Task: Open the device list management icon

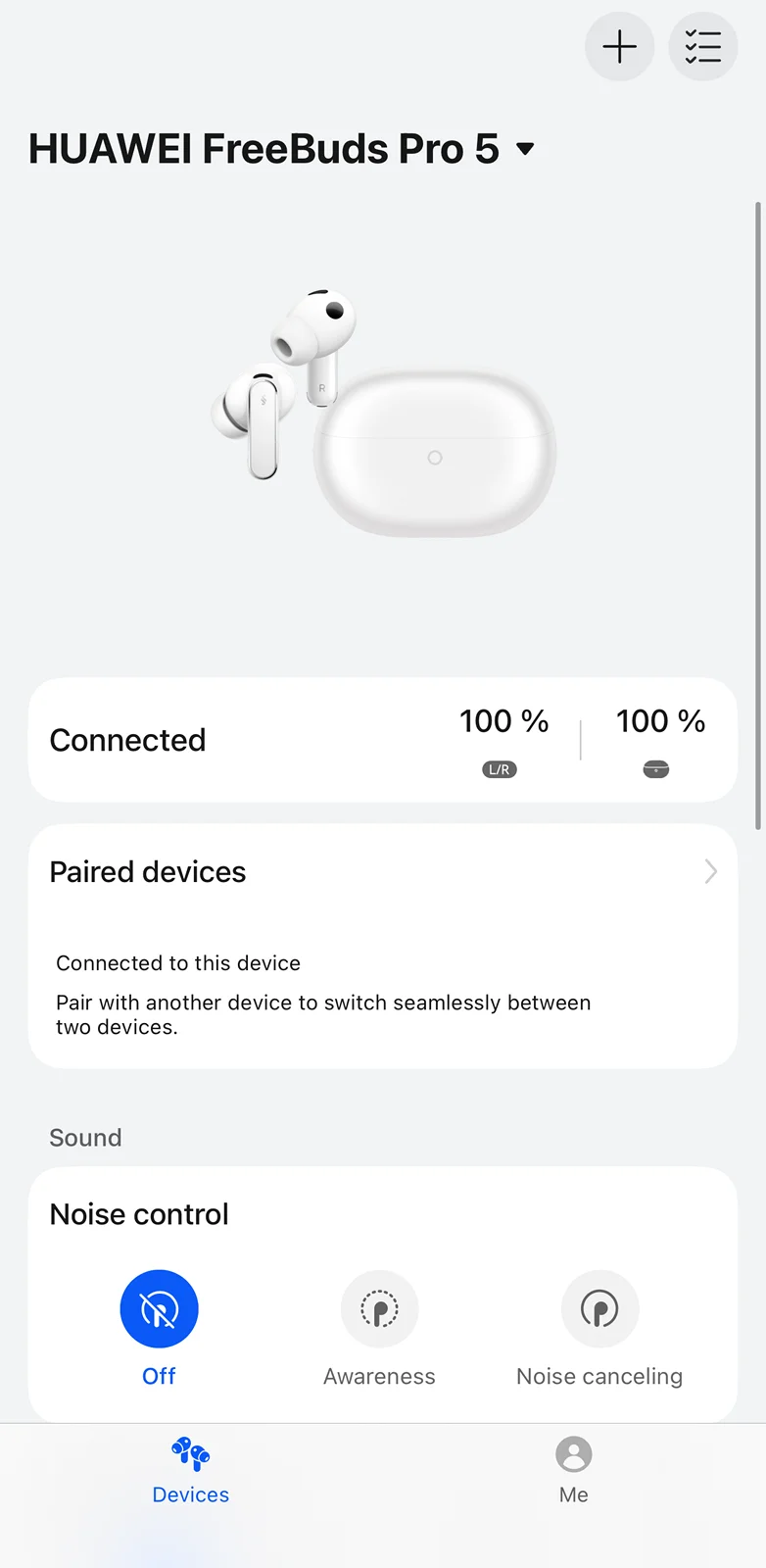Action: (x=702, y=47)
